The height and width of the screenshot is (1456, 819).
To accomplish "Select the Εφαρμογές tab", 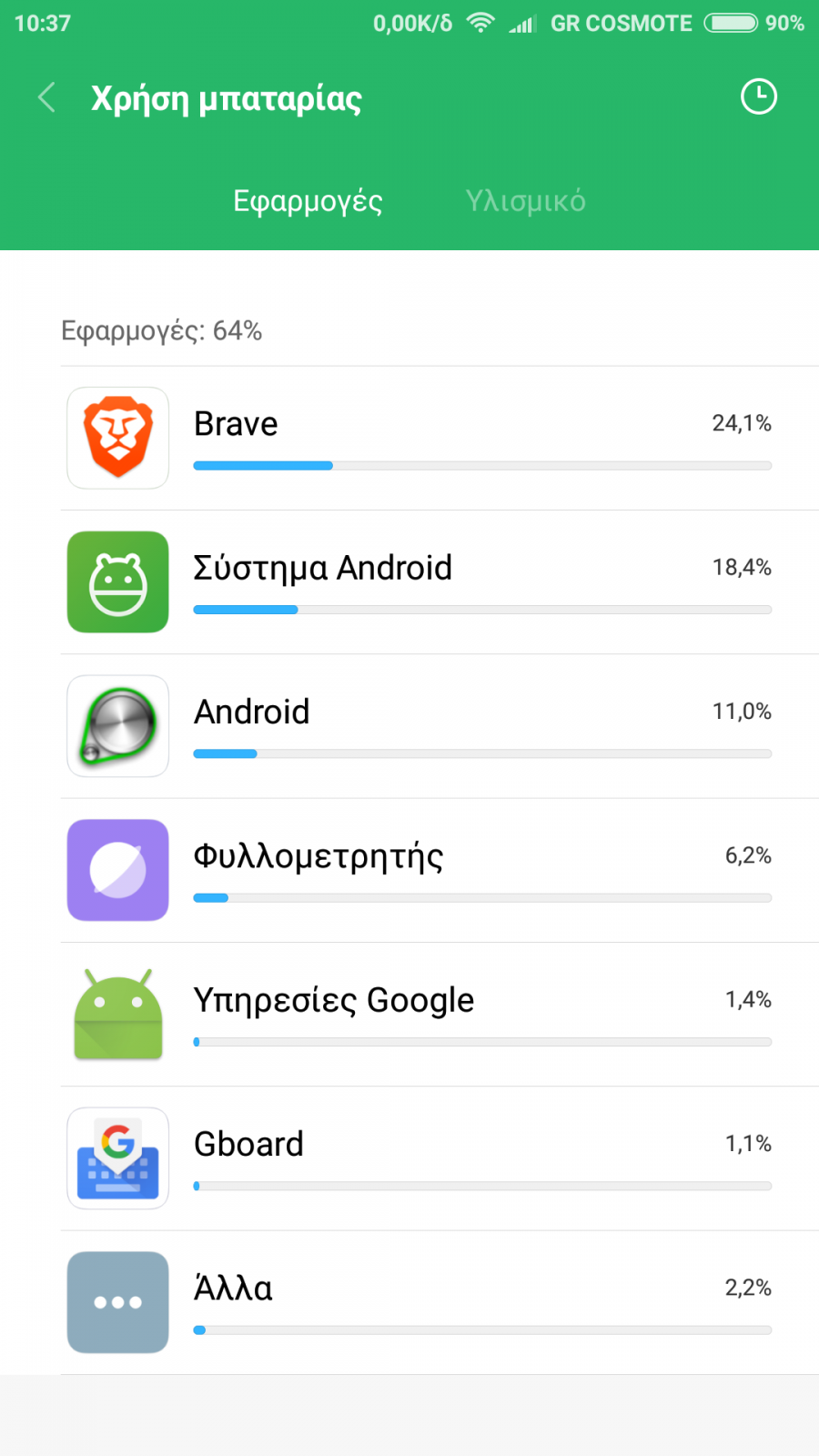I will coord(308,201).
